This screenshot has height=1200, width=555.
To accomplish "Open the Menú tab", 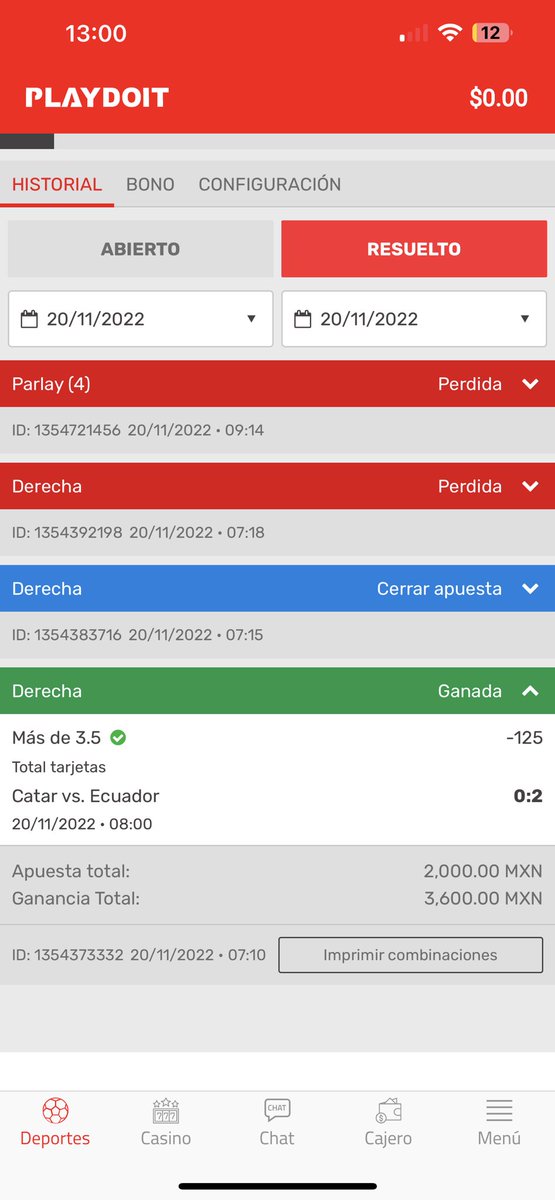I will click(x=499, y=1122).
